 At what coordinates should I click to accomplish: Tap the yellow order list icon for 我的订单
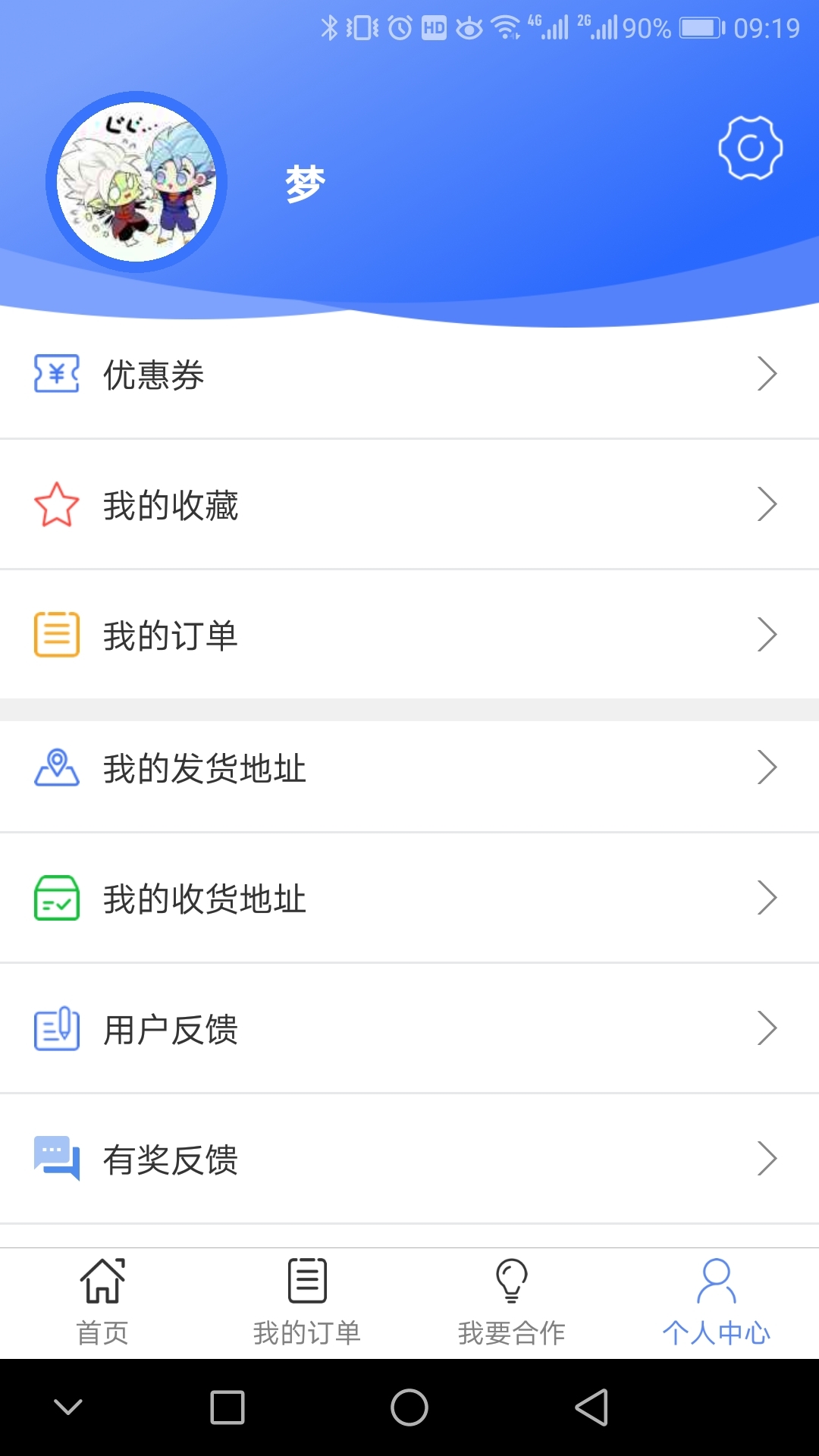tap(55, 635)
